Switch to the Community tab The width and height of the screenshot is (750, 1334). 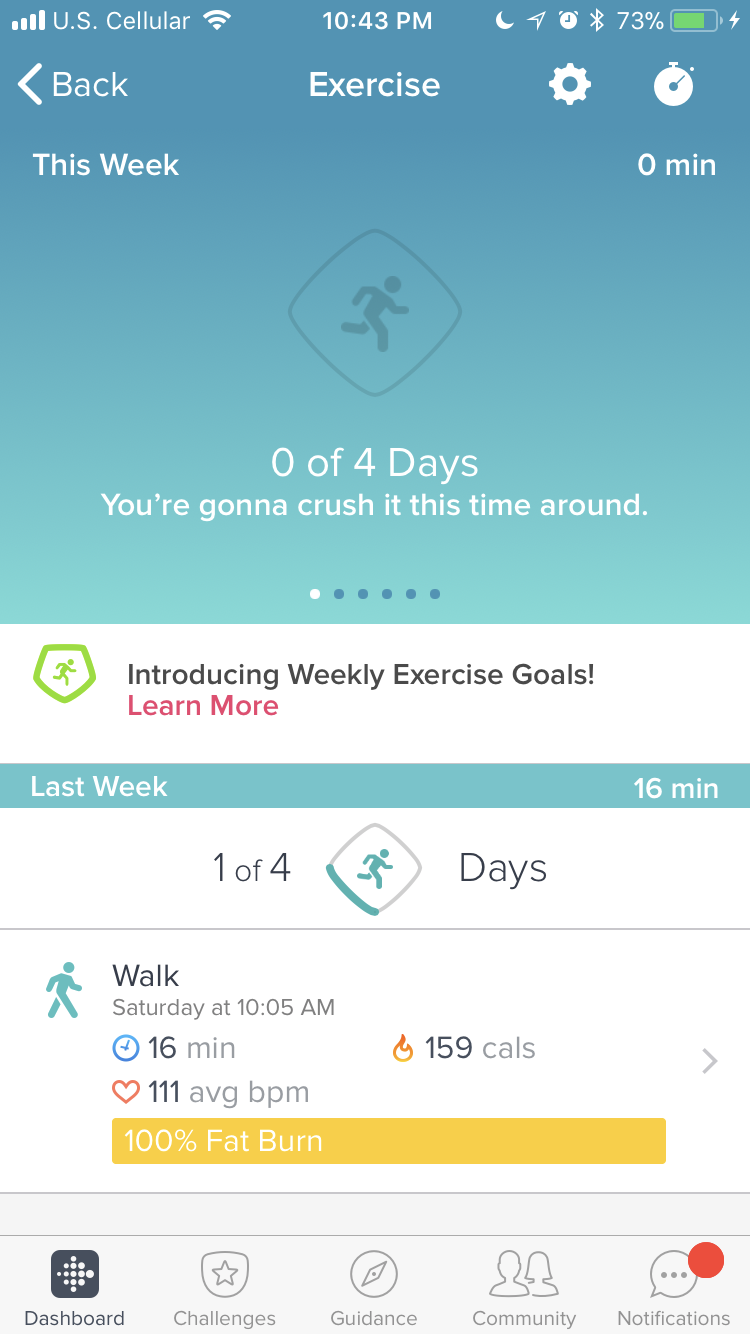pyautogui.click(x=524, y=1288)
